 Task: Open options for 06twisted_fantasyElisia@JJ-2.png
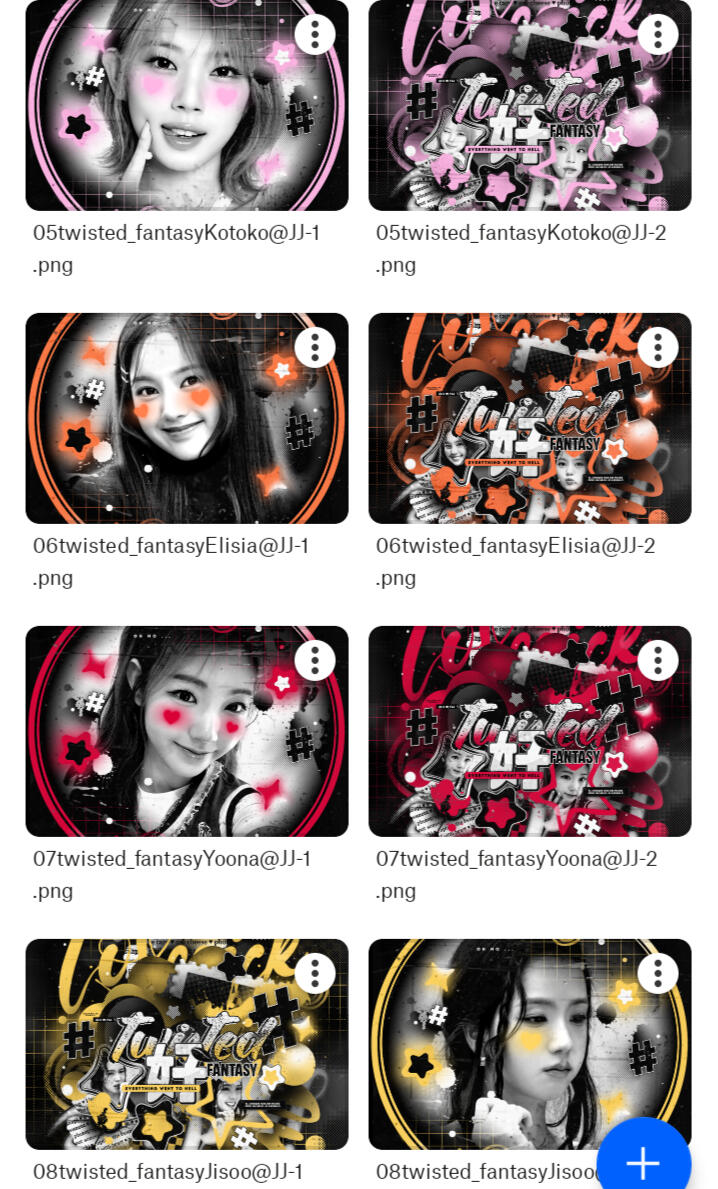[x=658, y=347]
